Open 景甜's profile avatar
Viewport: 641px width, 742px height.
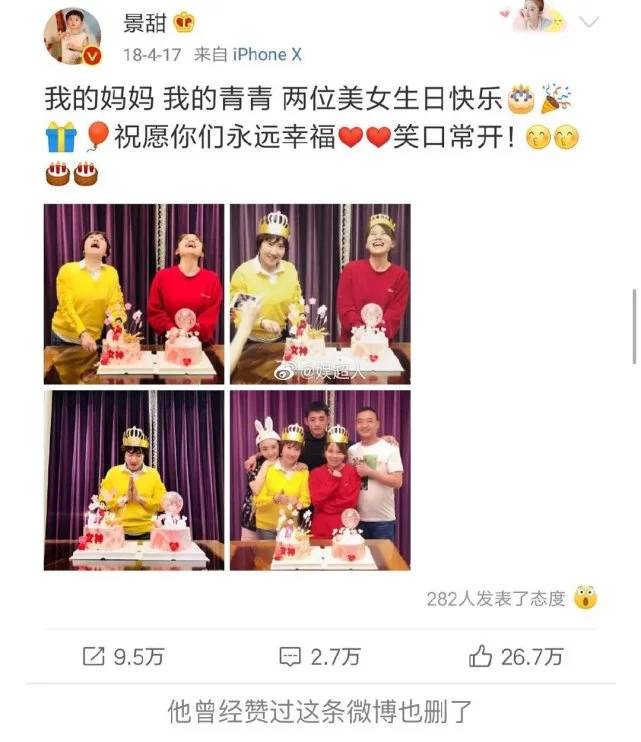tap(72, 35)
